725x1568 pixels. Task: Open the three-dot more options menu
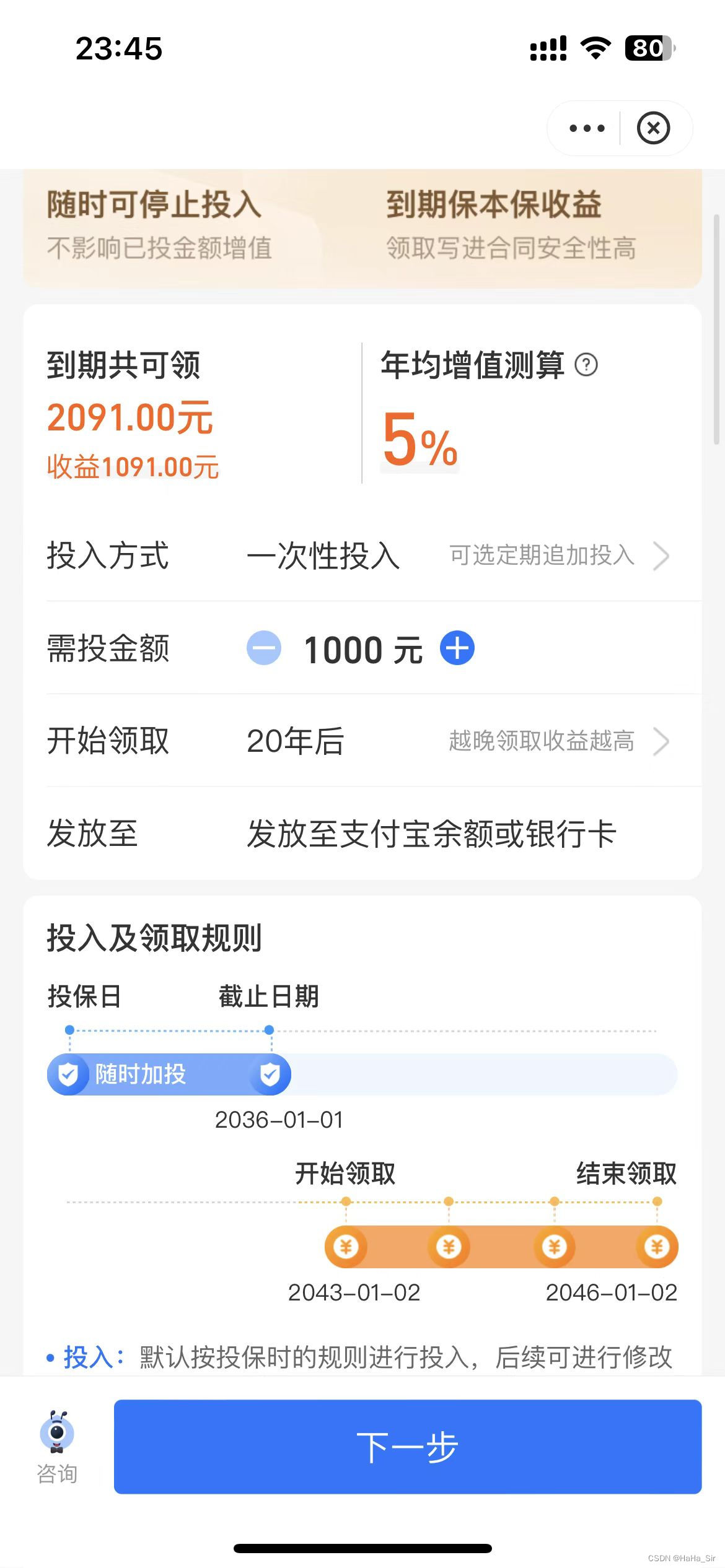tap(586, 128)
